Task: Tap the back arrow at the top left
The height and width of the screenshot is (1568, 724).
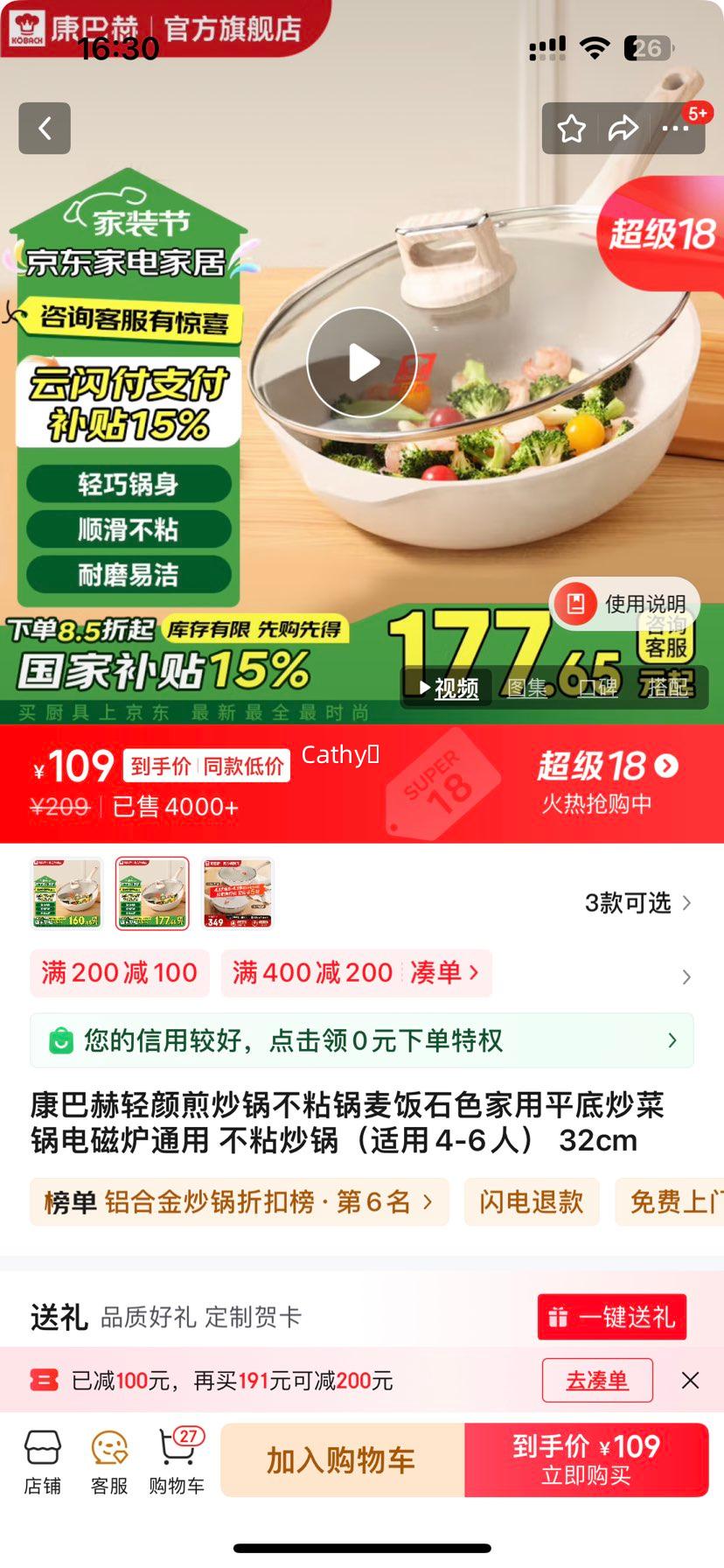Action: (x=44, y=128)
